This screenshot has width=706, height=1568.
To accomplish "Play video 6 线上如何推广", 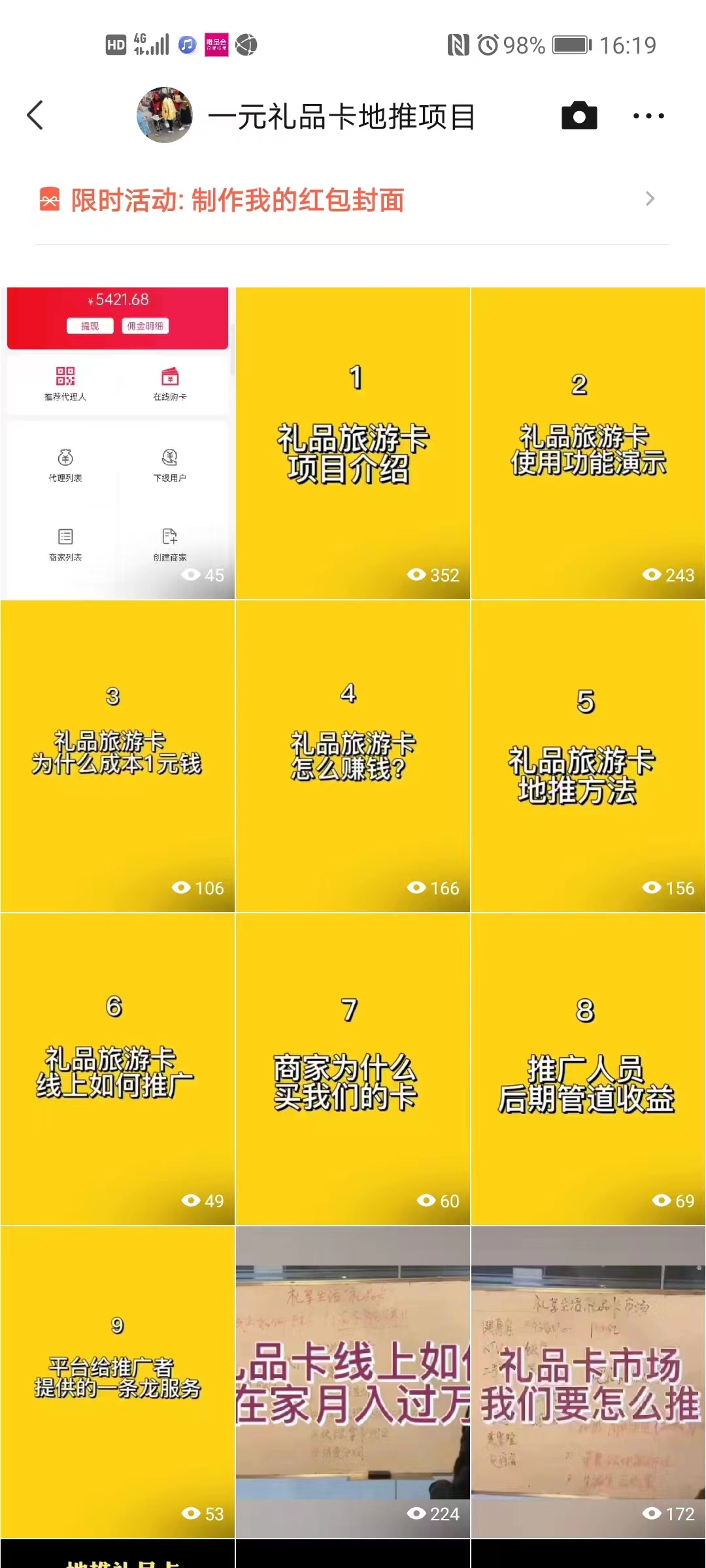I will point(118,1069).
